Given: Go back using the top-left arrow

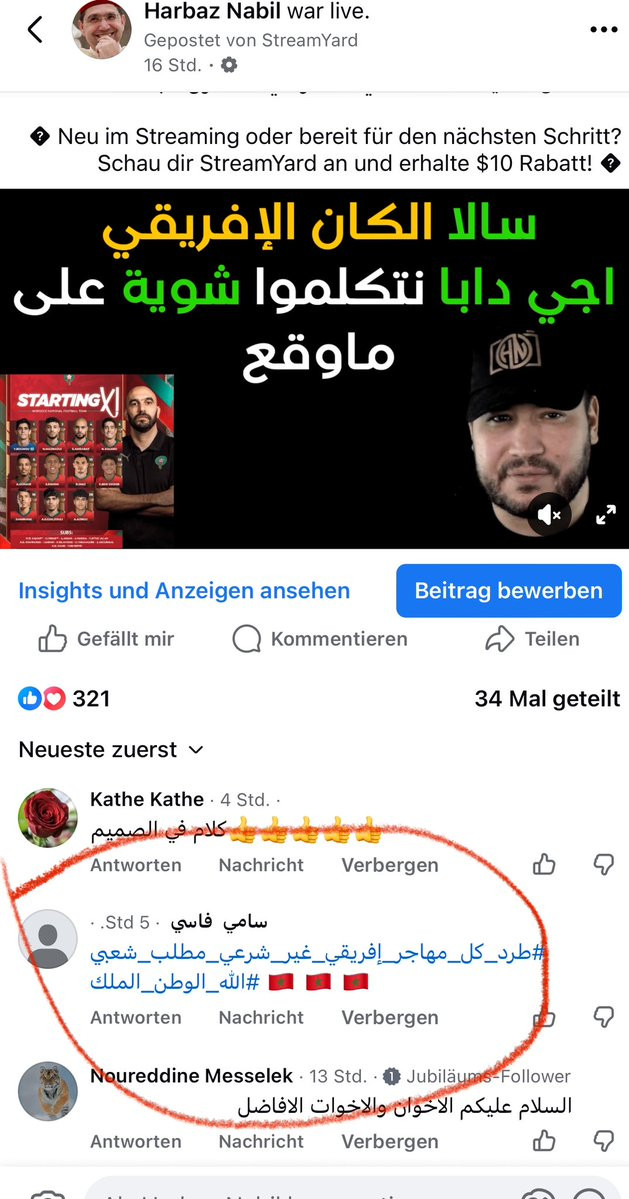Looking at the screenshot, I should (35, 30).
